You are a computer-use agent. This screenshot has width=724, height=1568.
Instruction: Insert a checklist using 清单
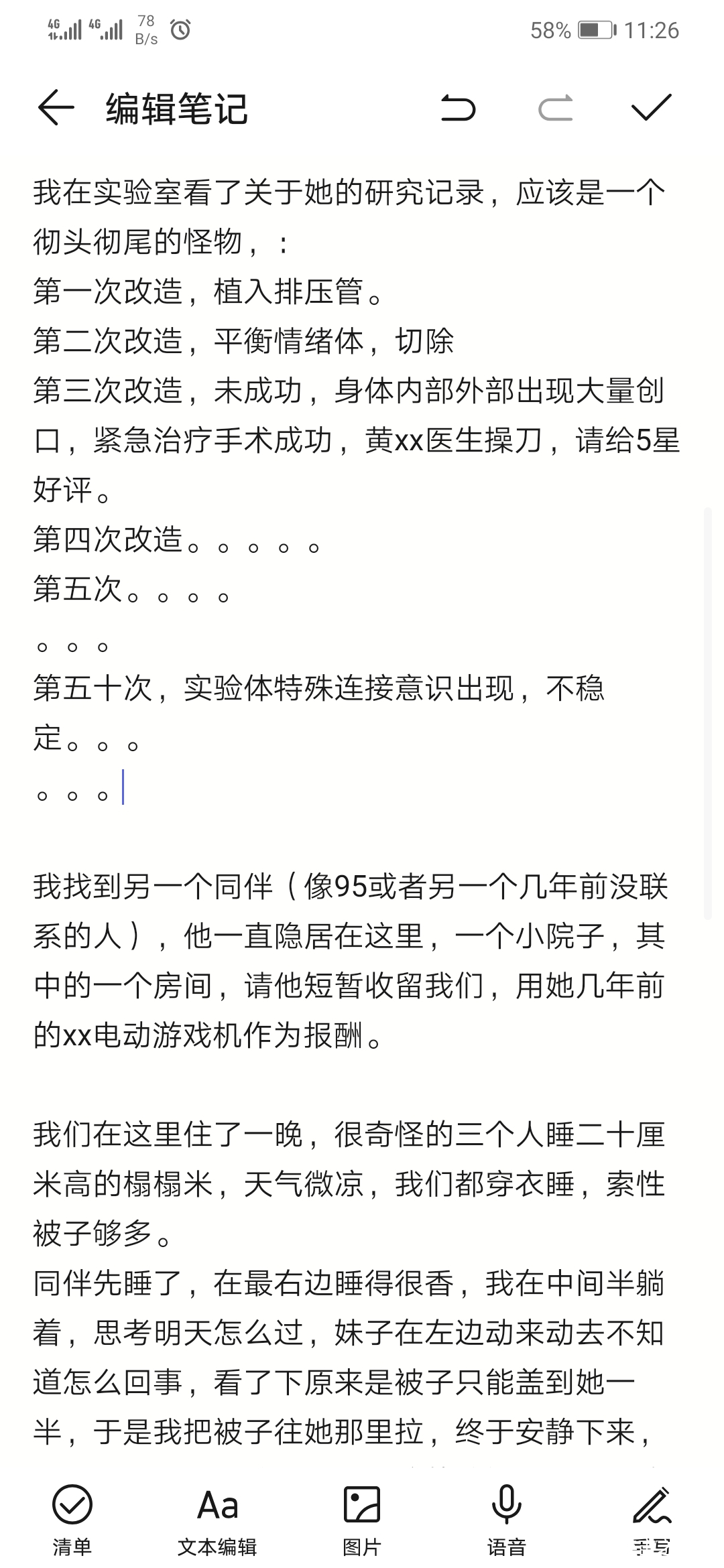[72, 1519]
